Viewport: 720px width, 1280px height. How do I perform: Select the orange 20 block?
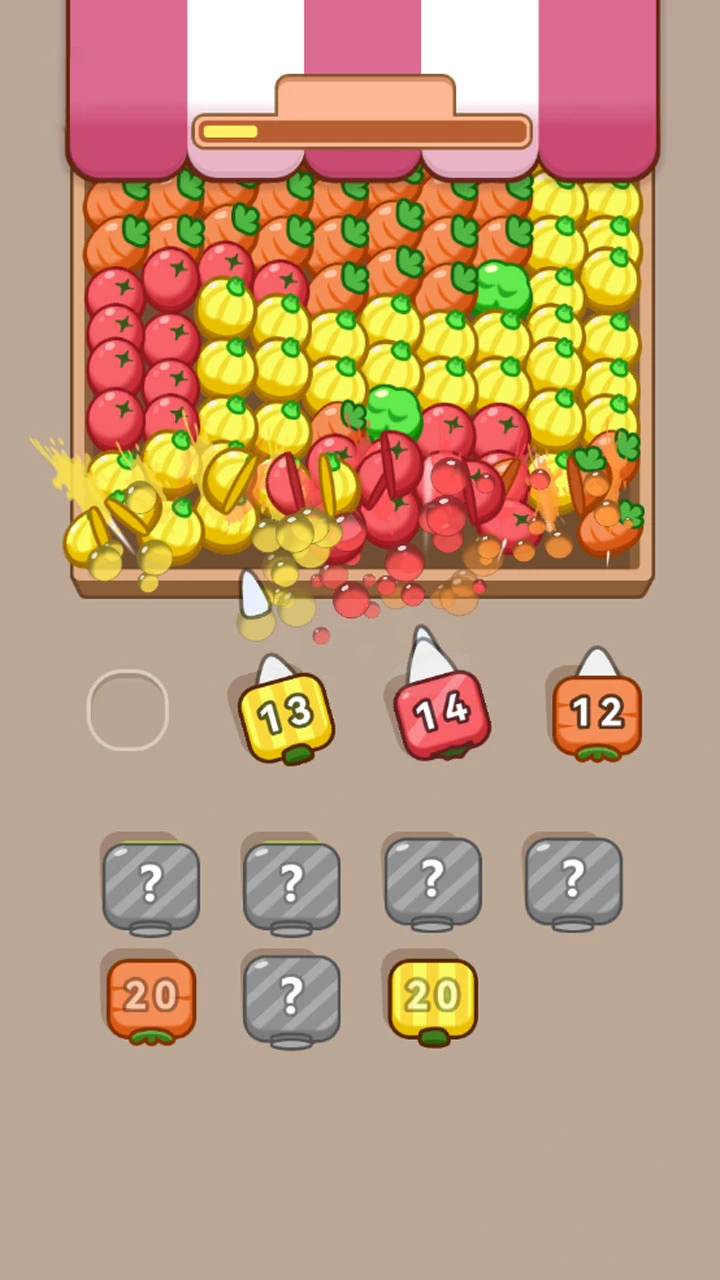151,997
